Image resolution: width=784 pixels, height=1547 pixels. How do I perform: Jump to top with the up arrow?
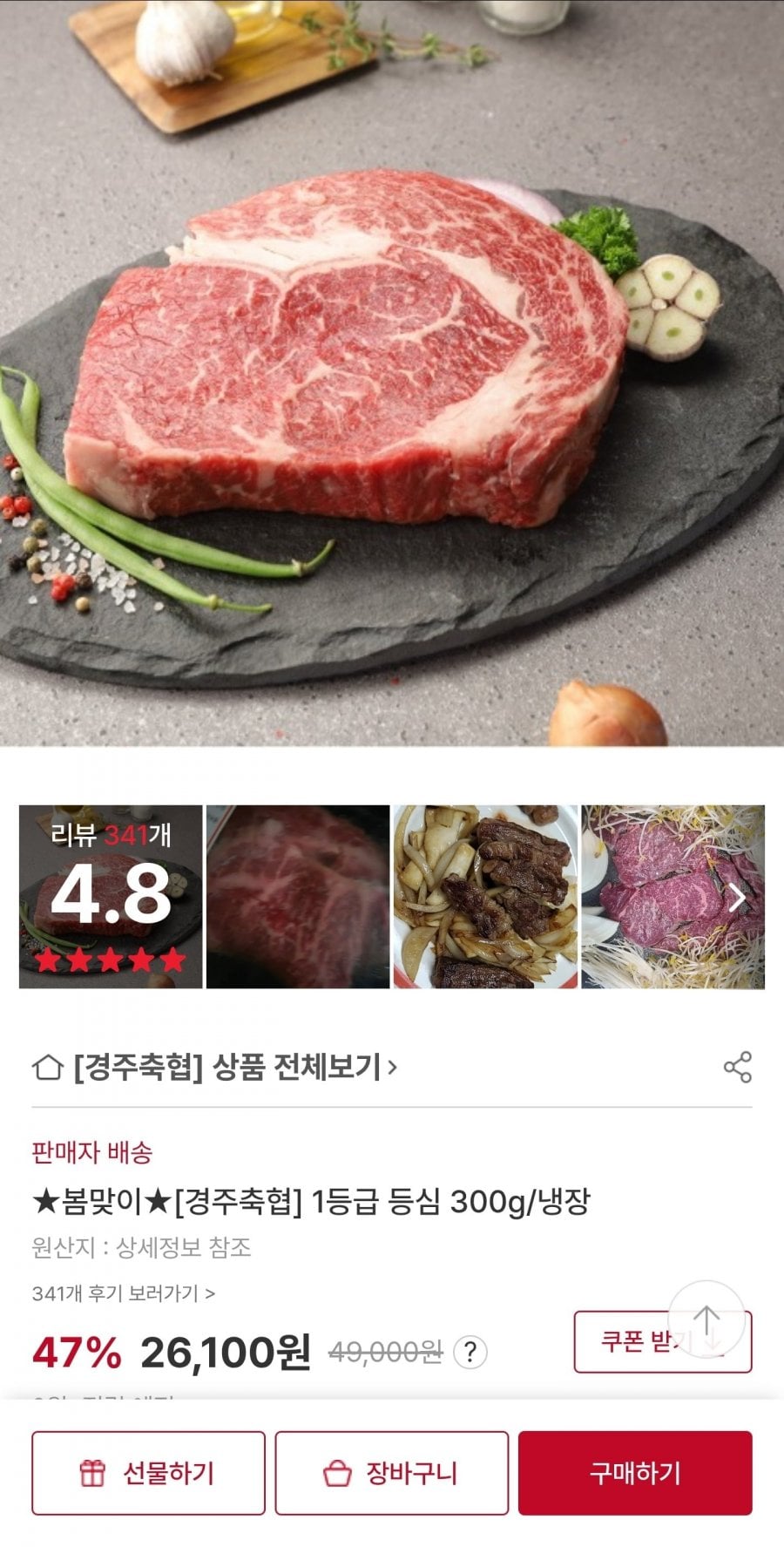(x=706, y=1319)
